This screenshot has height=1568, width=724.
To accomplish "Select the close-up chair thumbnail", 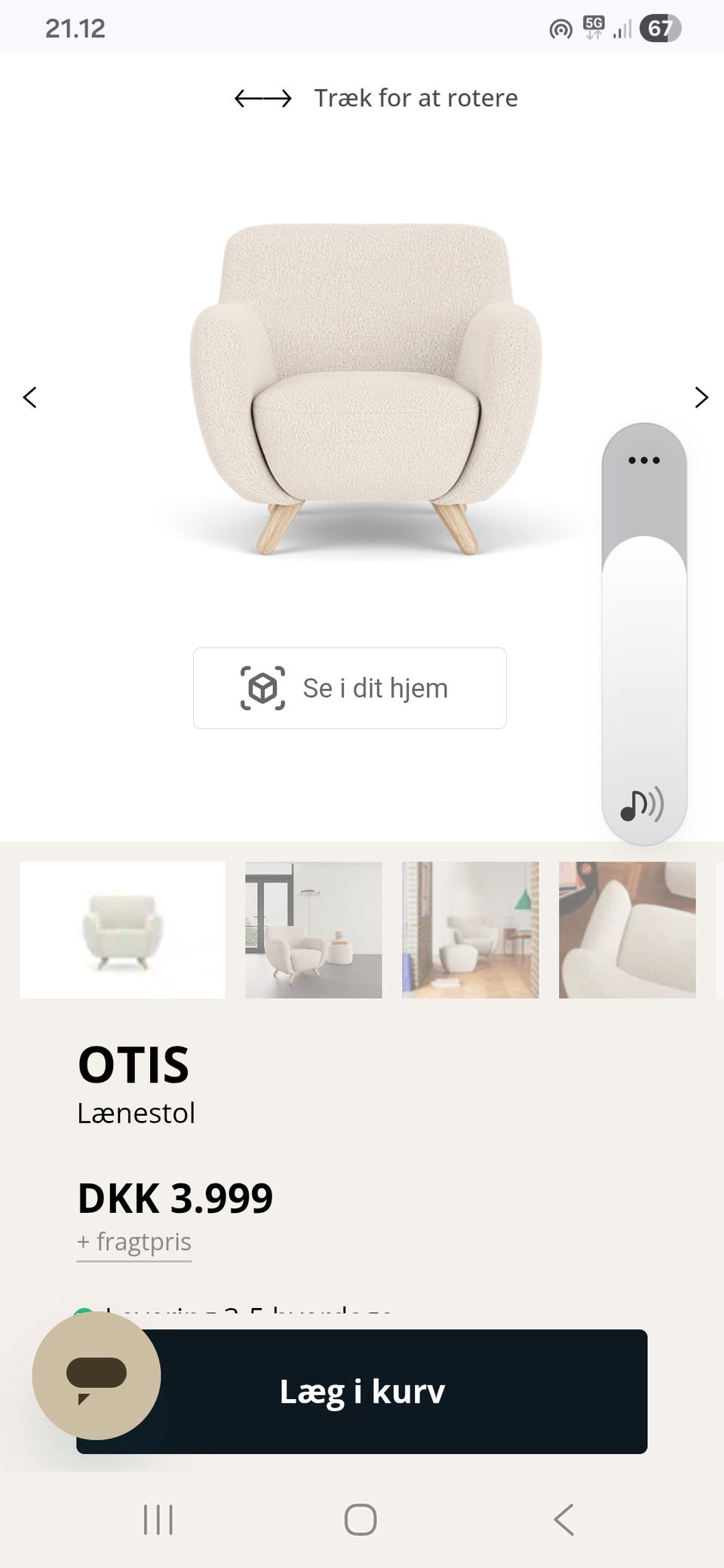I will point(626,929).
